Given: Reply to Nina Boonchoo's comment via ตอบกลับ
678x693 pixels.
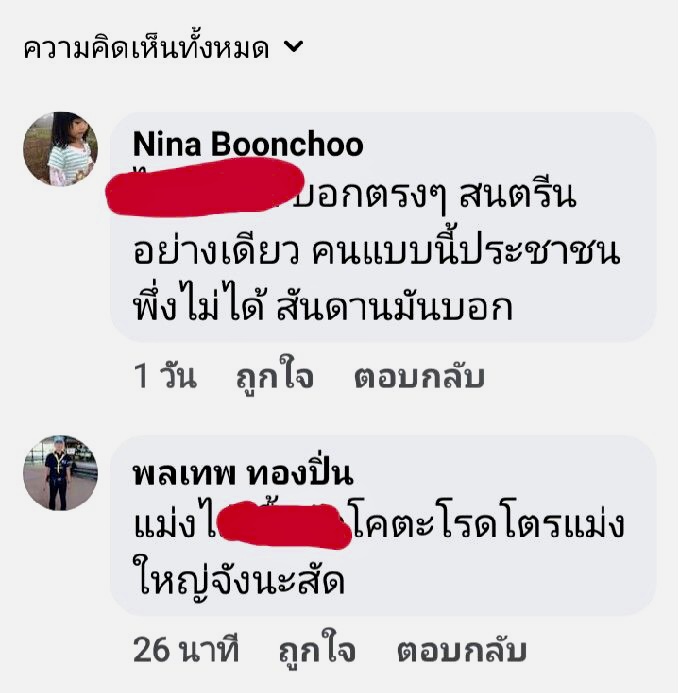Looking at the screenshot, I should (x=419, y=377).
